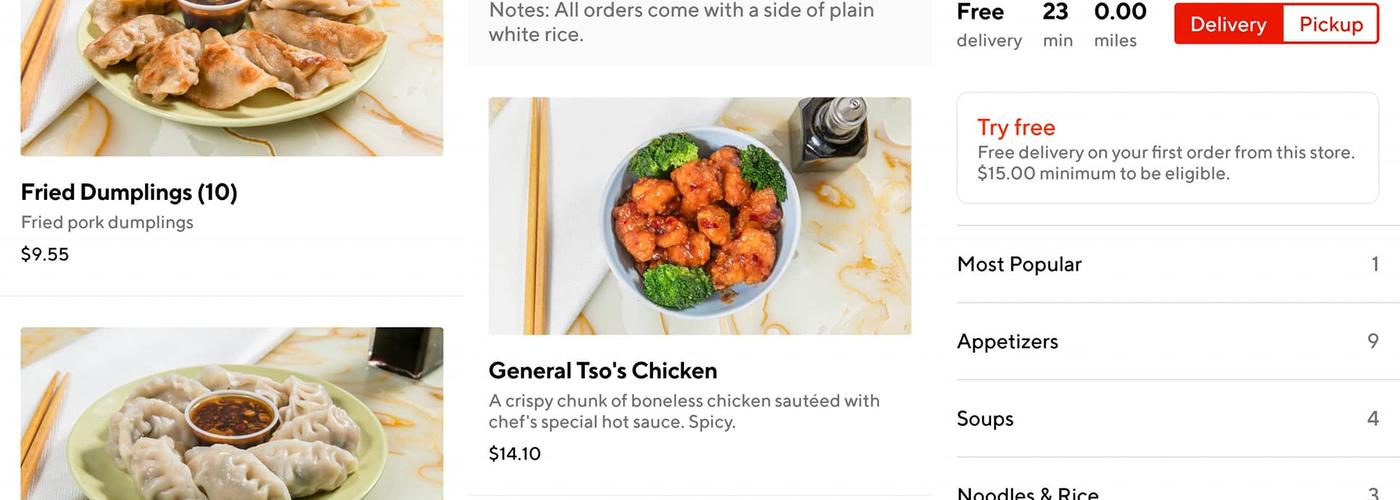1400x500 pixels.
Task: Tap the Try free delivery banner
Action: tap(1167, 149)
